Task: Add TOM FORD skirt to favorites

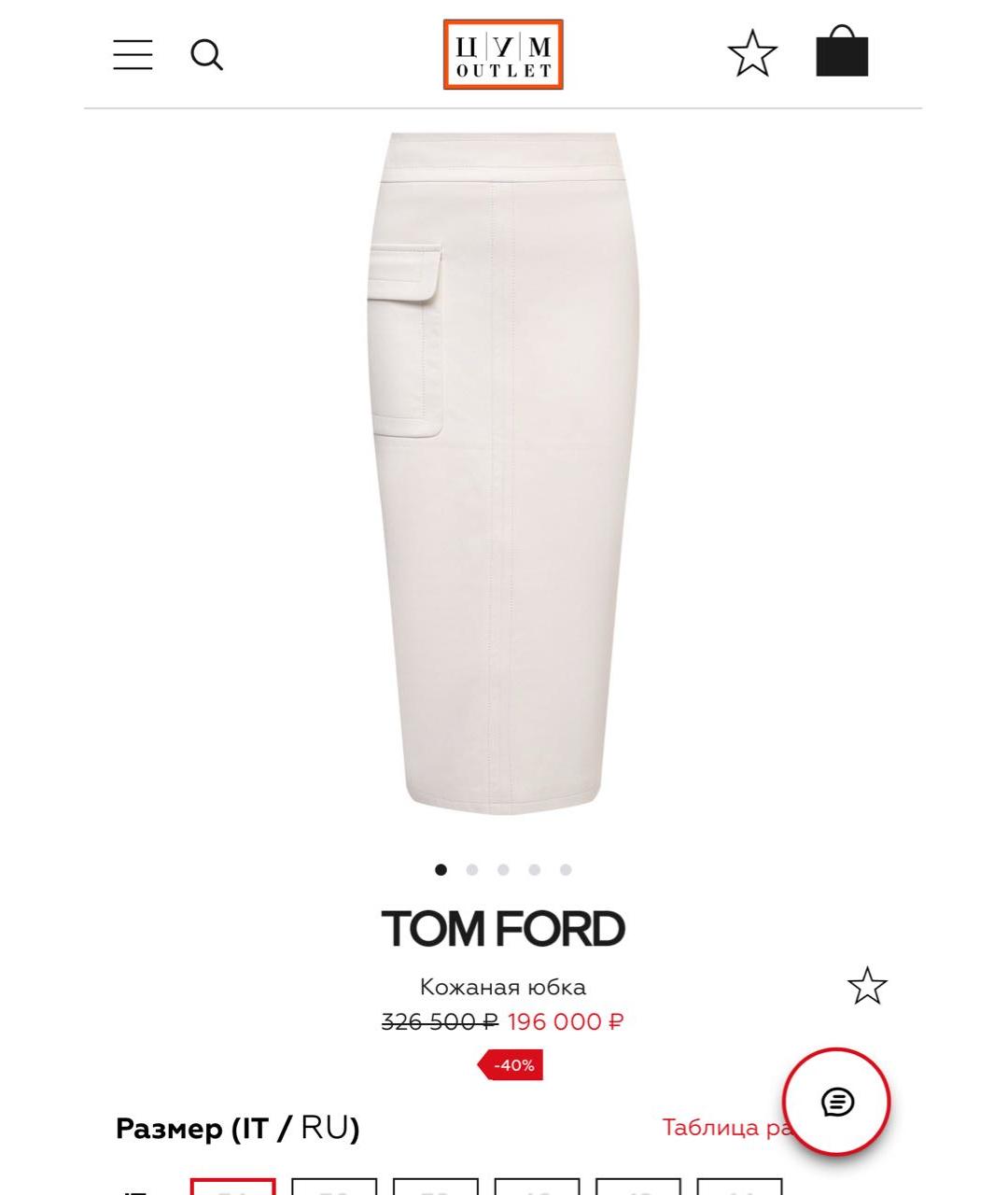Action: coord(867,986)
